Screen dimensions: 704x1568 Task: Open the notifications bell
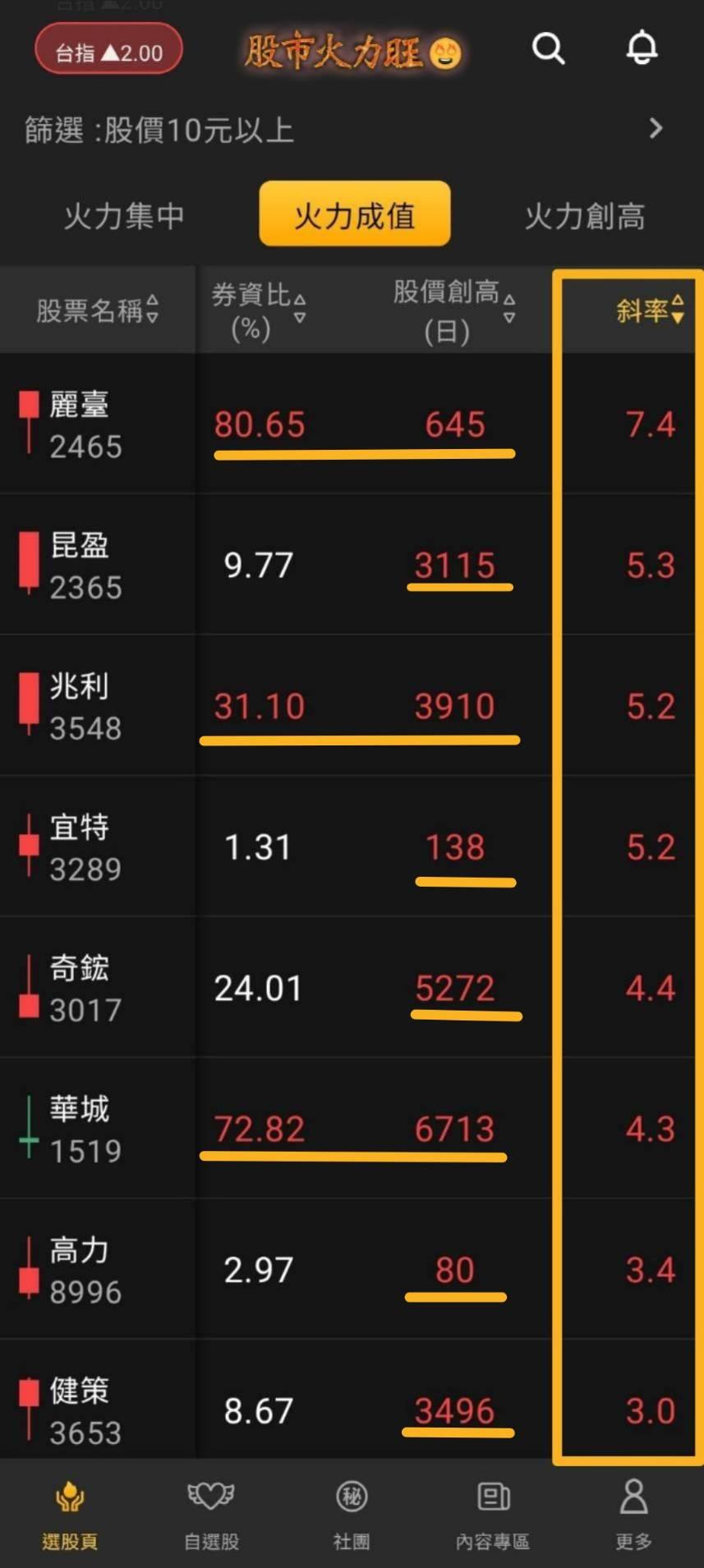642,48
